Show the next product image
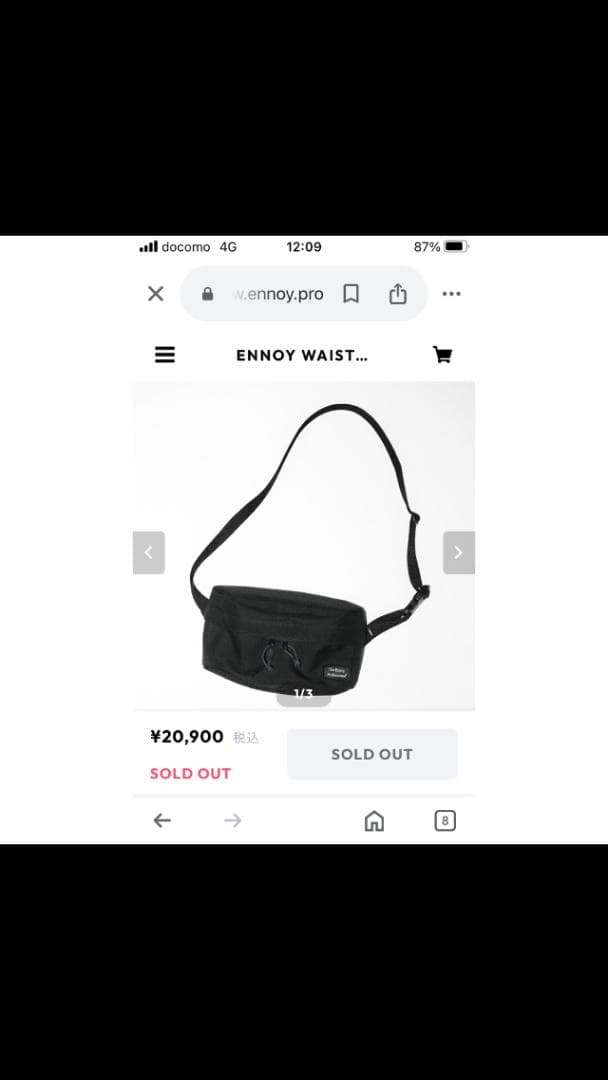The height and width of the screenshot is (1080, 608). (458, 552)
